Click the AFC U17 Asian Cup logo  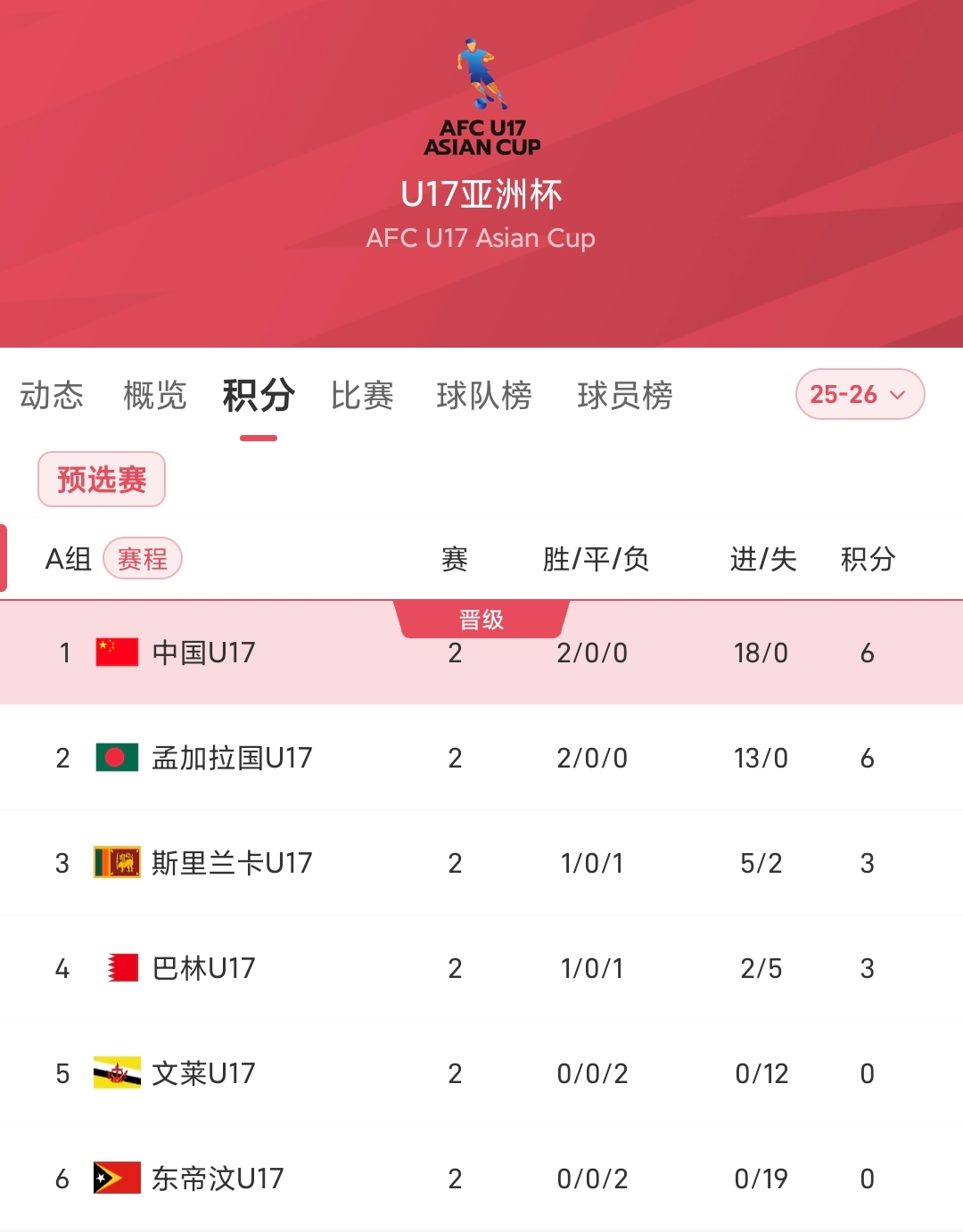(x=481, y=94)
